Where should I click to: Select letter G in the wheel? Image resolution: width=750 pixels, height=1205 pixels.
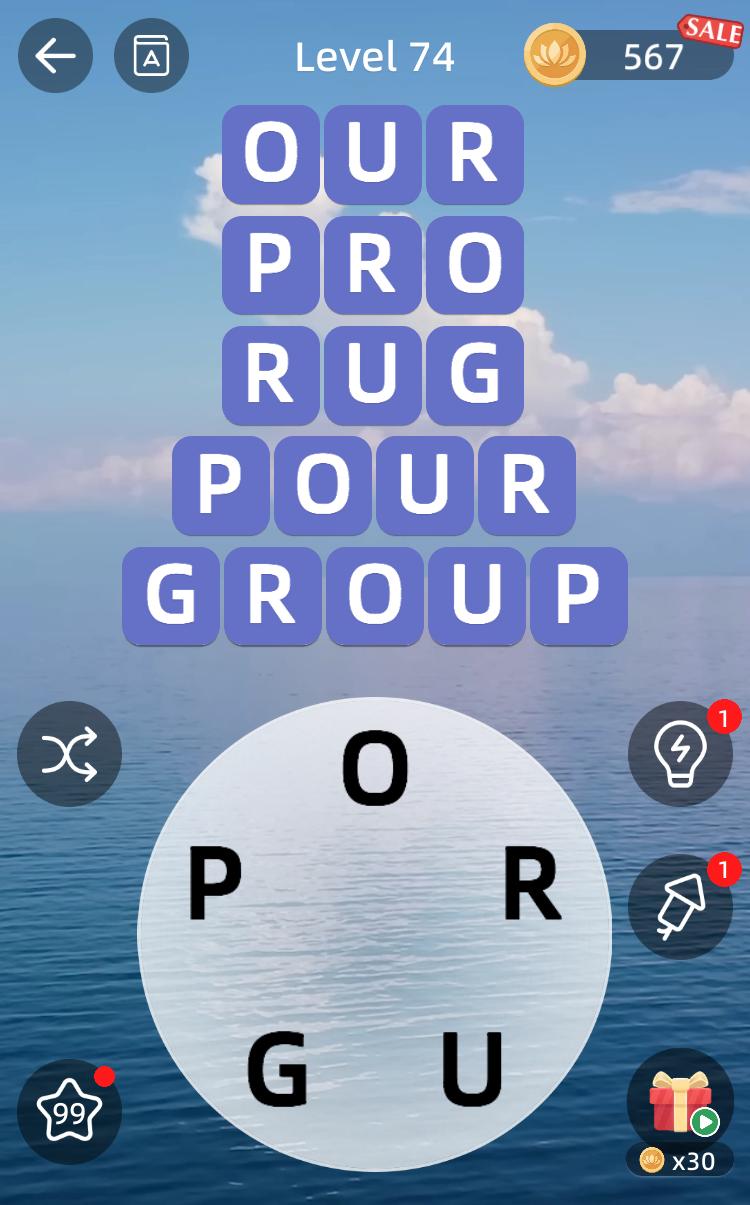point(277,1069)
